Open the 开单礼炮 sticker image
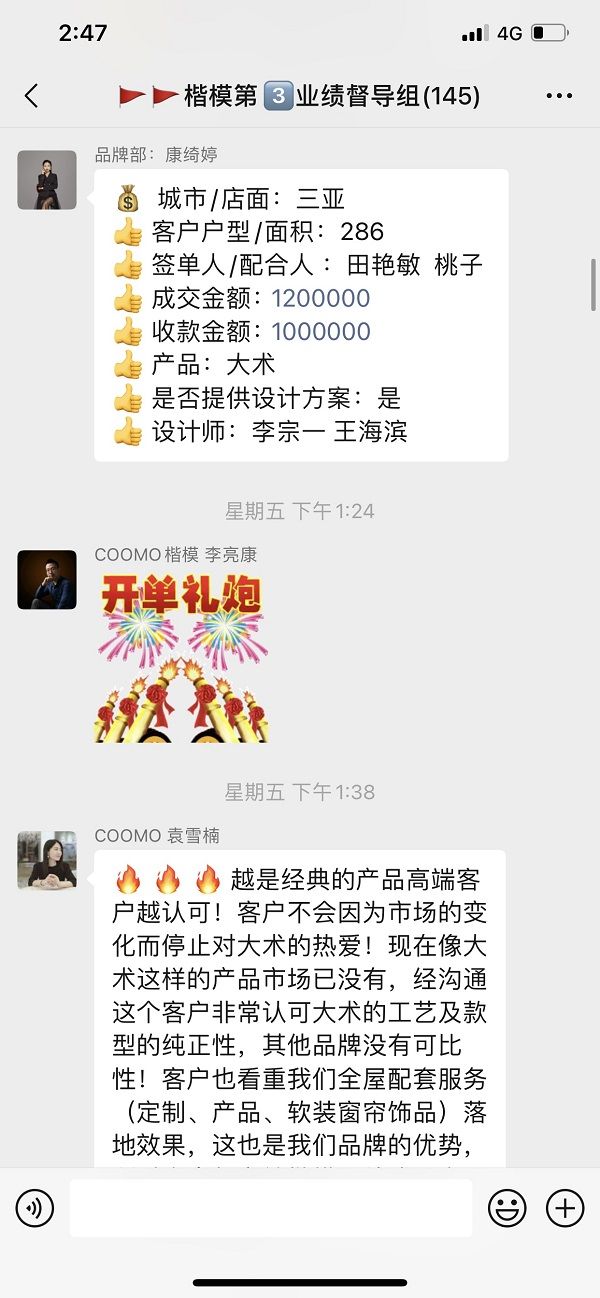The height and width of the screenshot is (1298, 600). (181, 656)
